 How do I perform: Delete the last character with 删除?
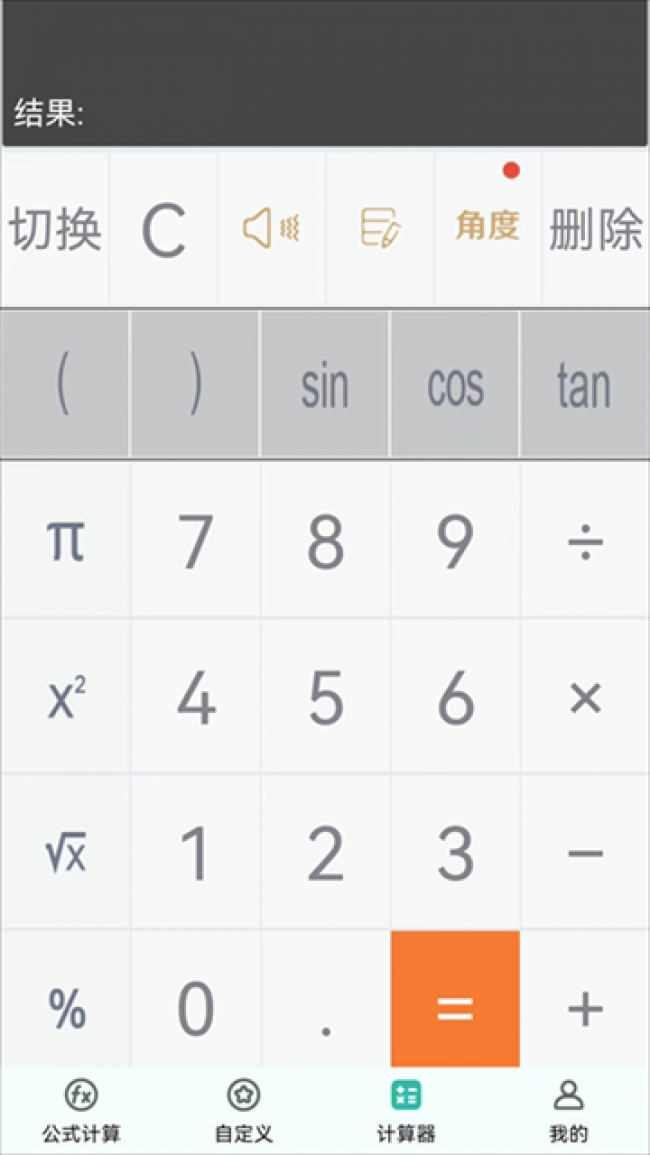coord(596,230)
